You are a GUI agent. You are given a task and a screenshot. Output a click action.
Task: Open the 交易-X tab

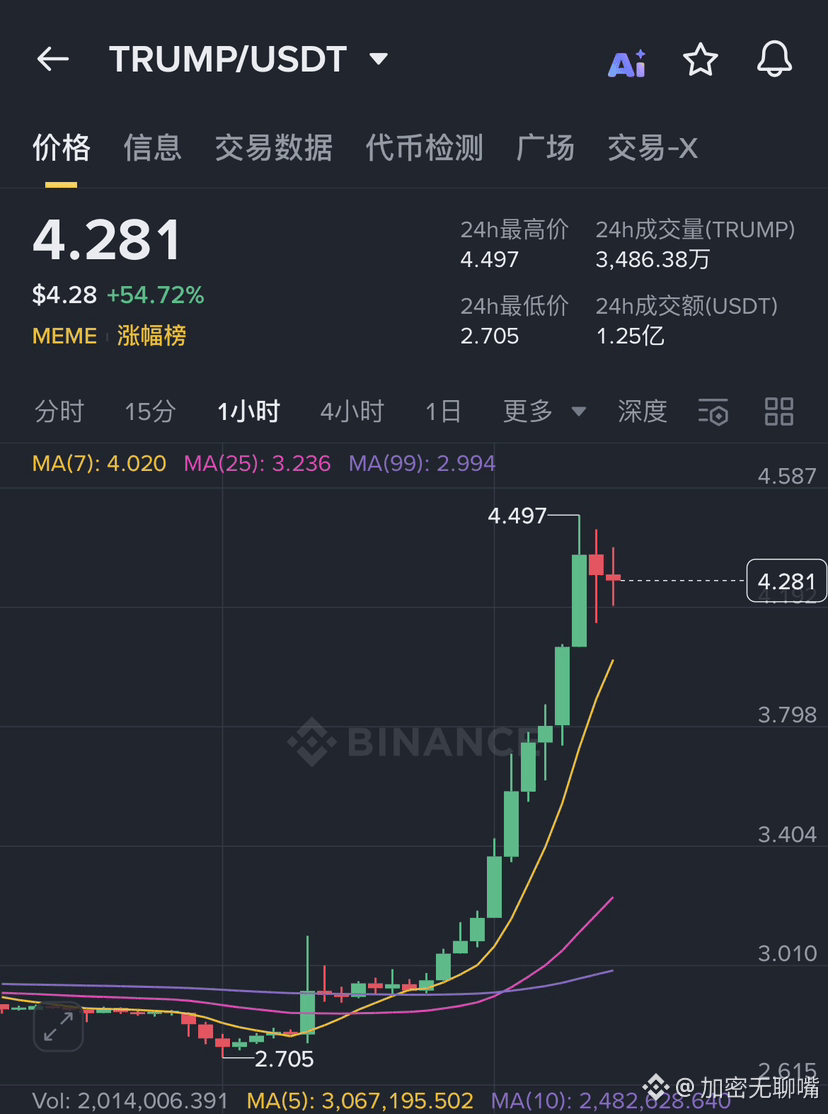pyautogui.click(x=652, y=148)
